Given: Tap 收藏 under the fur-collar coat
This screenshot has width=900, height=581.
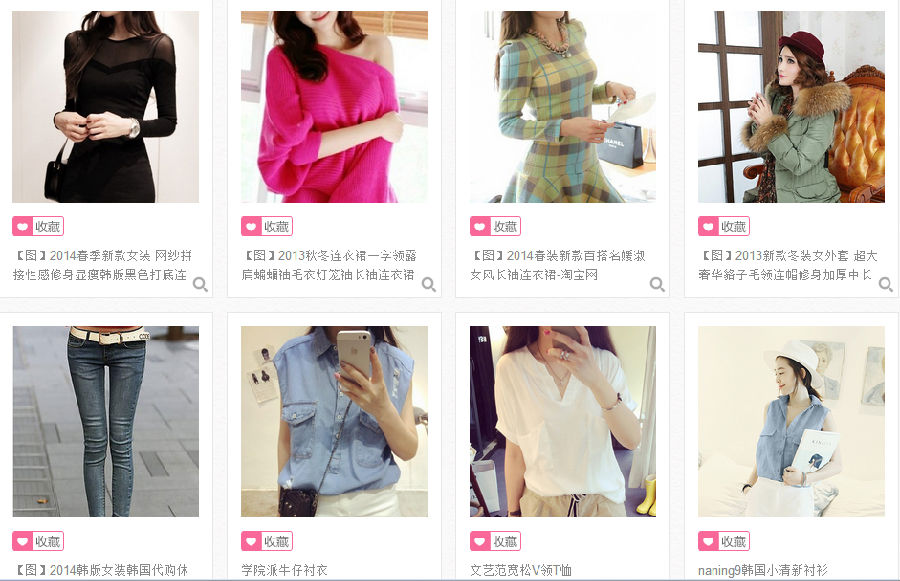Looking at the screenshot, I should click(x=724, y=227).
